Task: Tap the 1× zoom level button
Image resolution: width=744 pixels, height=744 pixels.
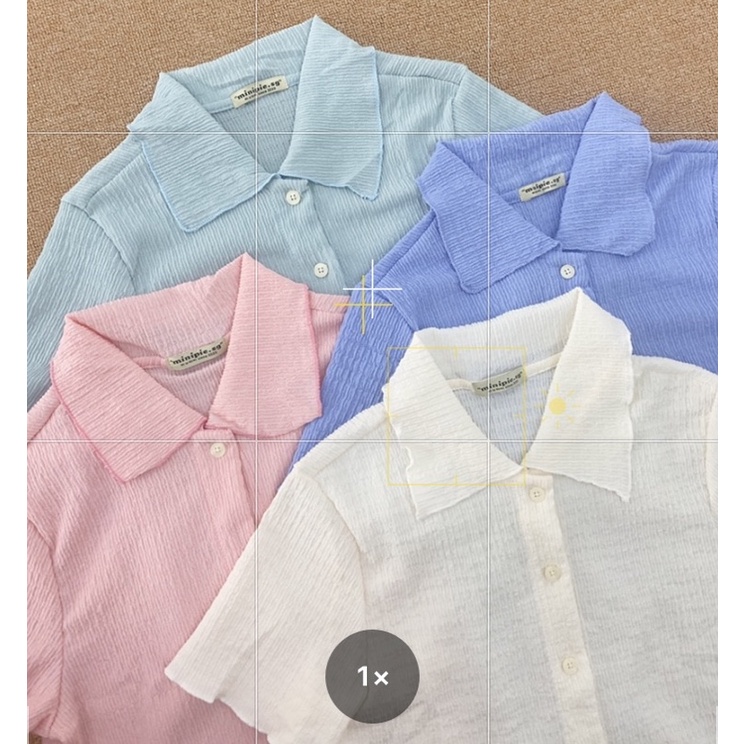Action: pyautogui.click(x=372, y=677)
